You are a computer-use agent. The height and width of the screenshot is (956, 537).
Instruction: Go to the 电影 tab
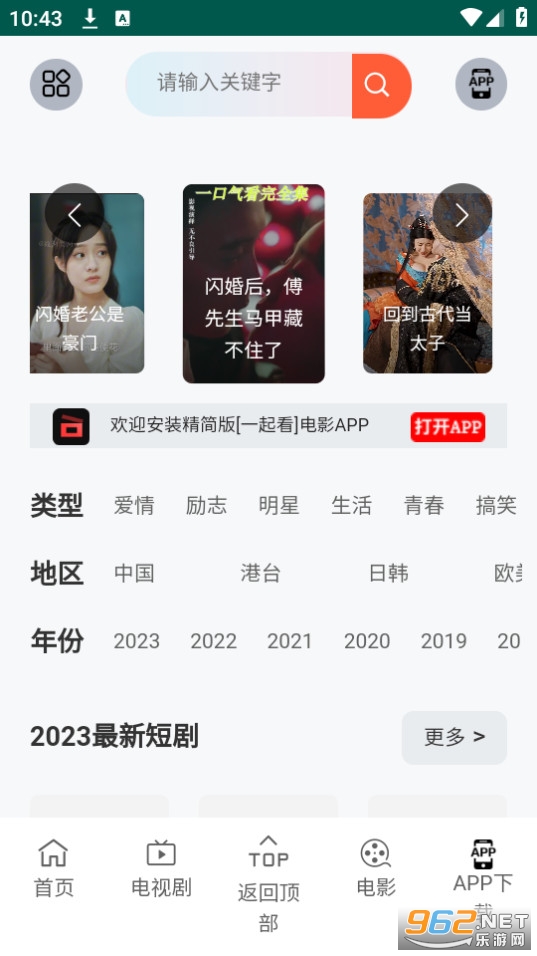point(376,869)
